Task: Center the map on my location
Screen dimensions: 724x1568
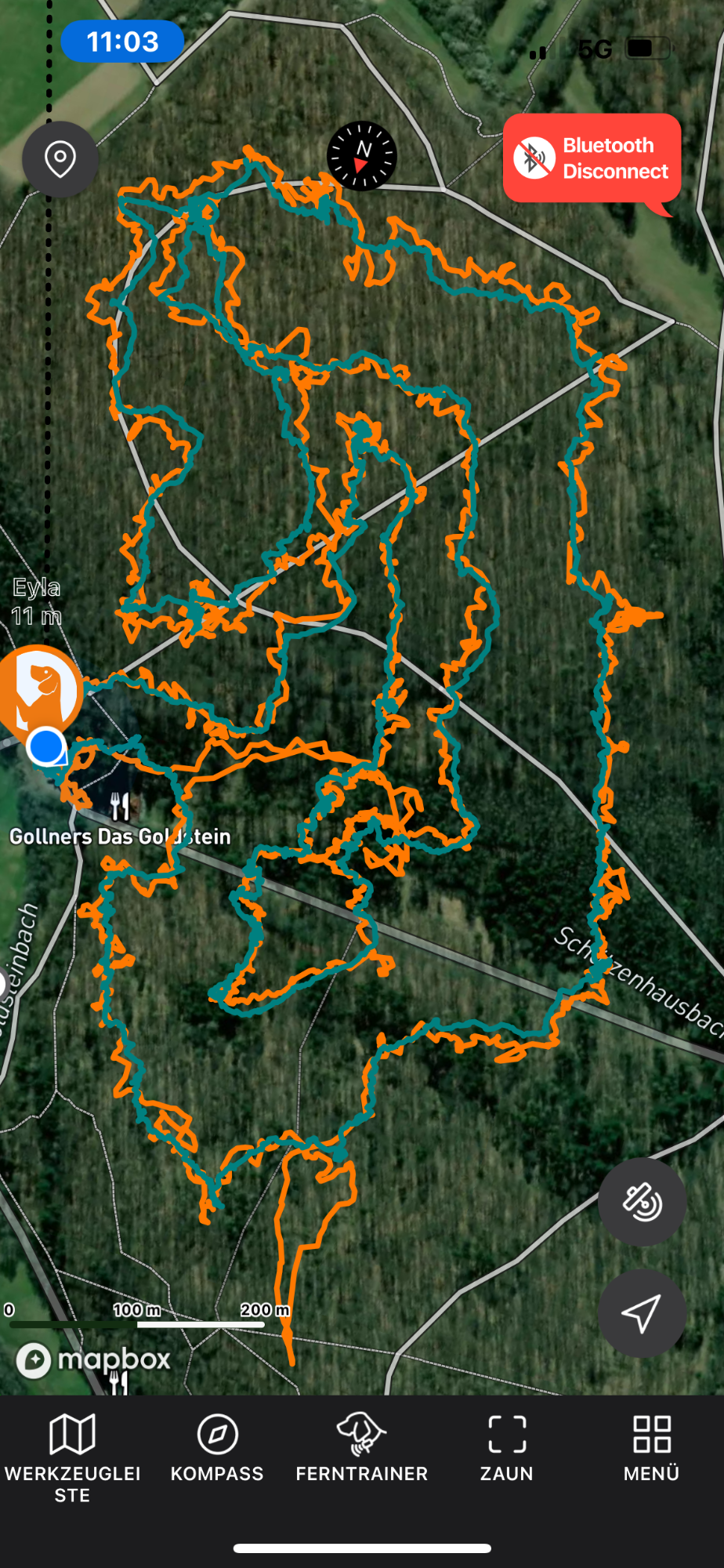Action: coord(642,1313)
